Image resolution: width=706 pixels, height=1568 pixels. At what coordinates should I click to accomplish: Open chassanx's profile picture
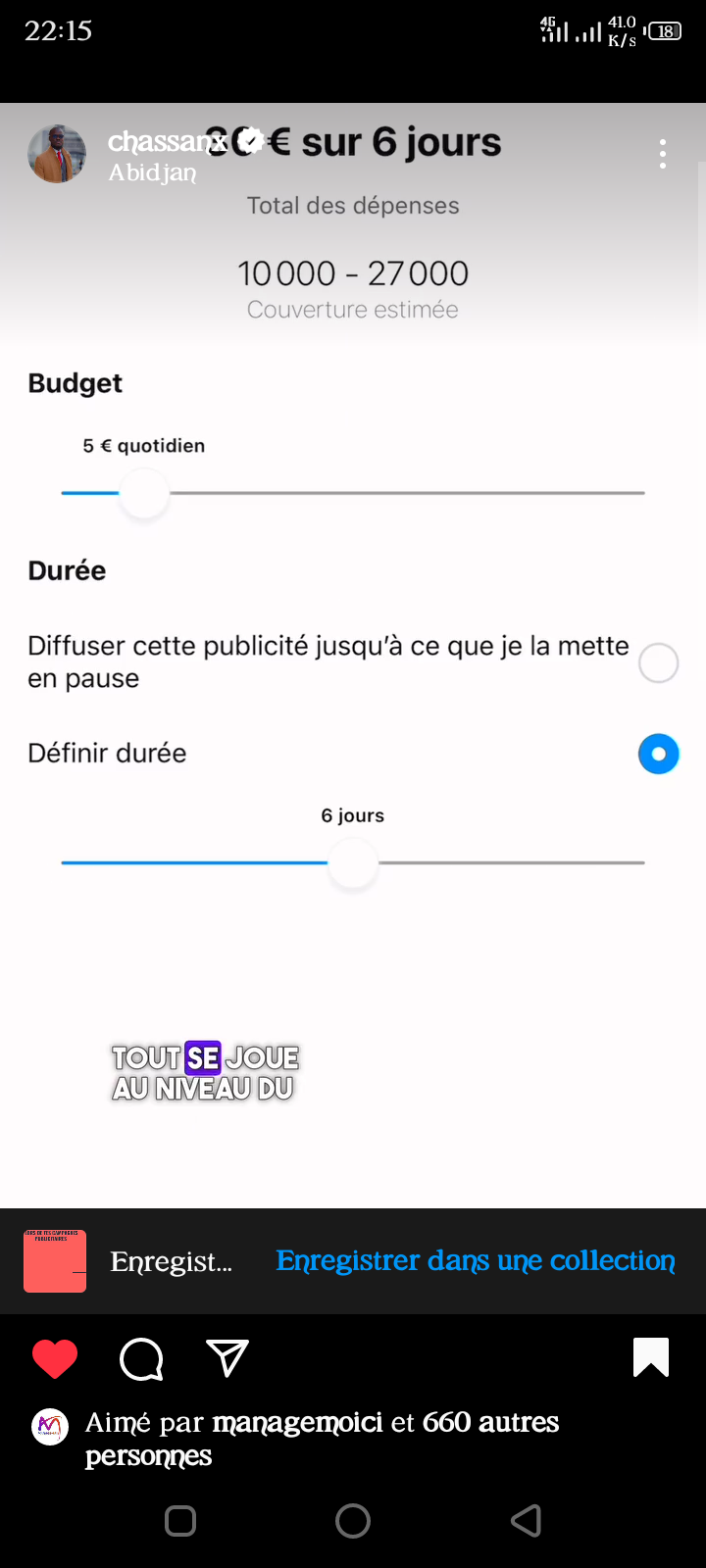(57, 154)
